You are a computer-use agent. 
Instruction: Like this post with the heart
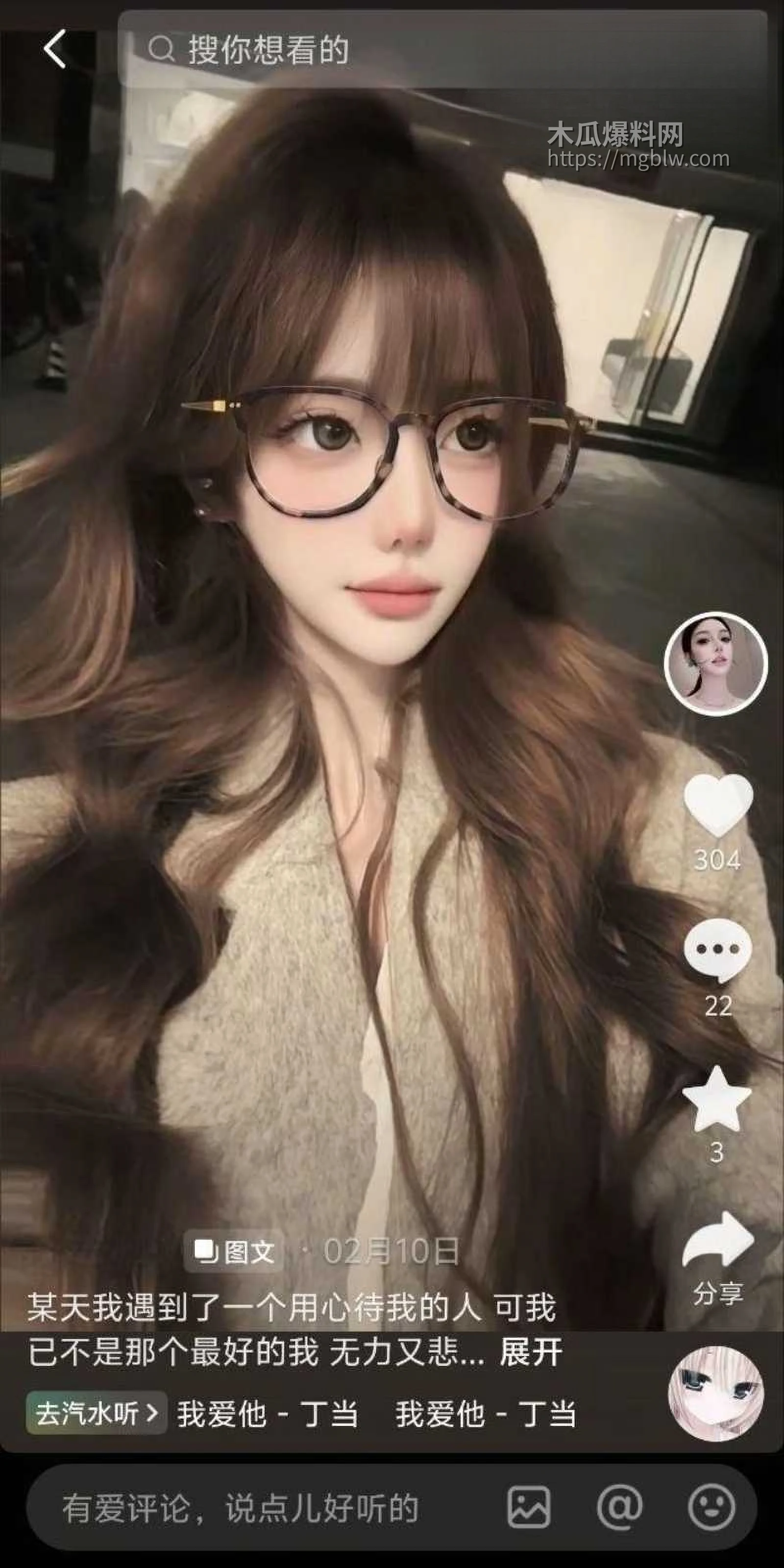[718, 805]
